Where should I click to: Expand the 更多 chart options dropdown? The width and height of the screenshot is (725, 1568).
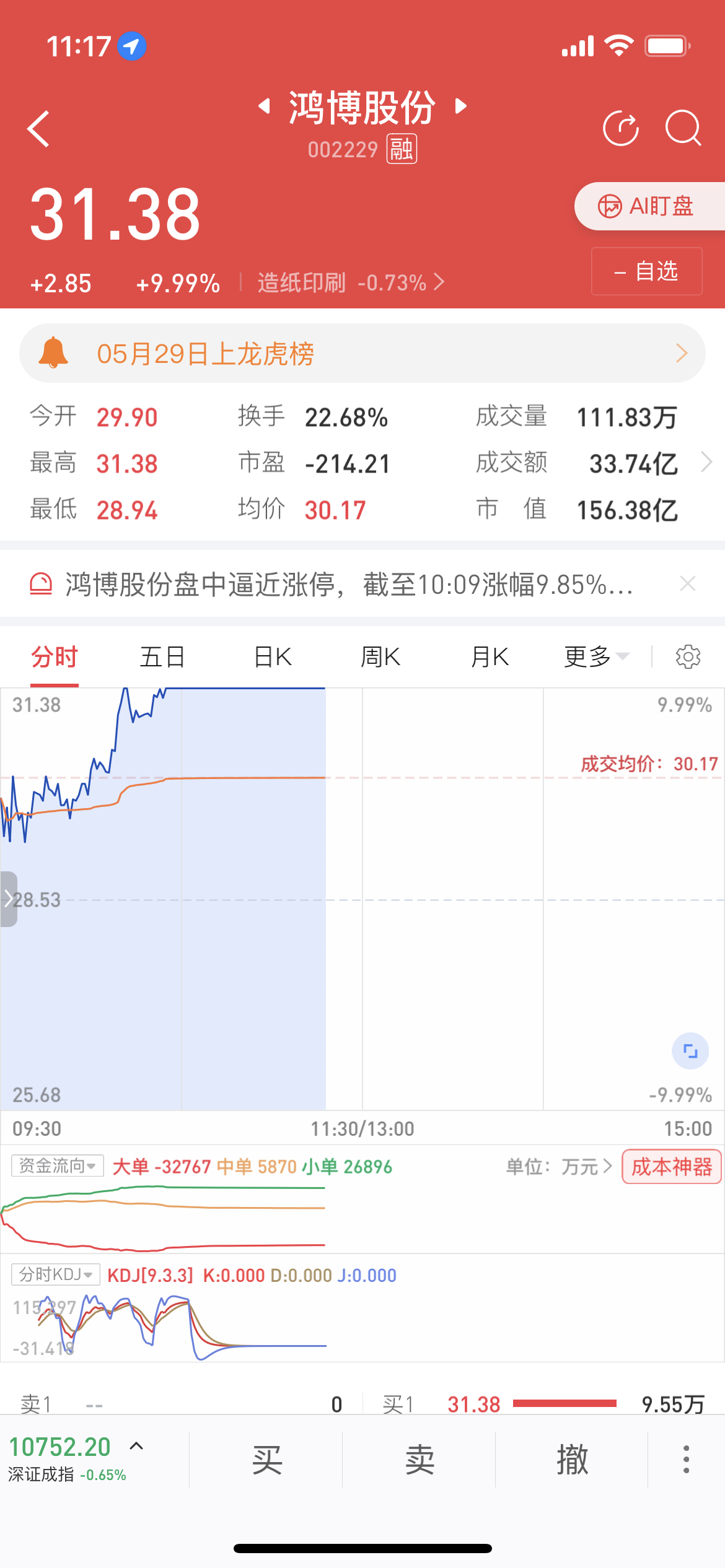pos(596,657)
